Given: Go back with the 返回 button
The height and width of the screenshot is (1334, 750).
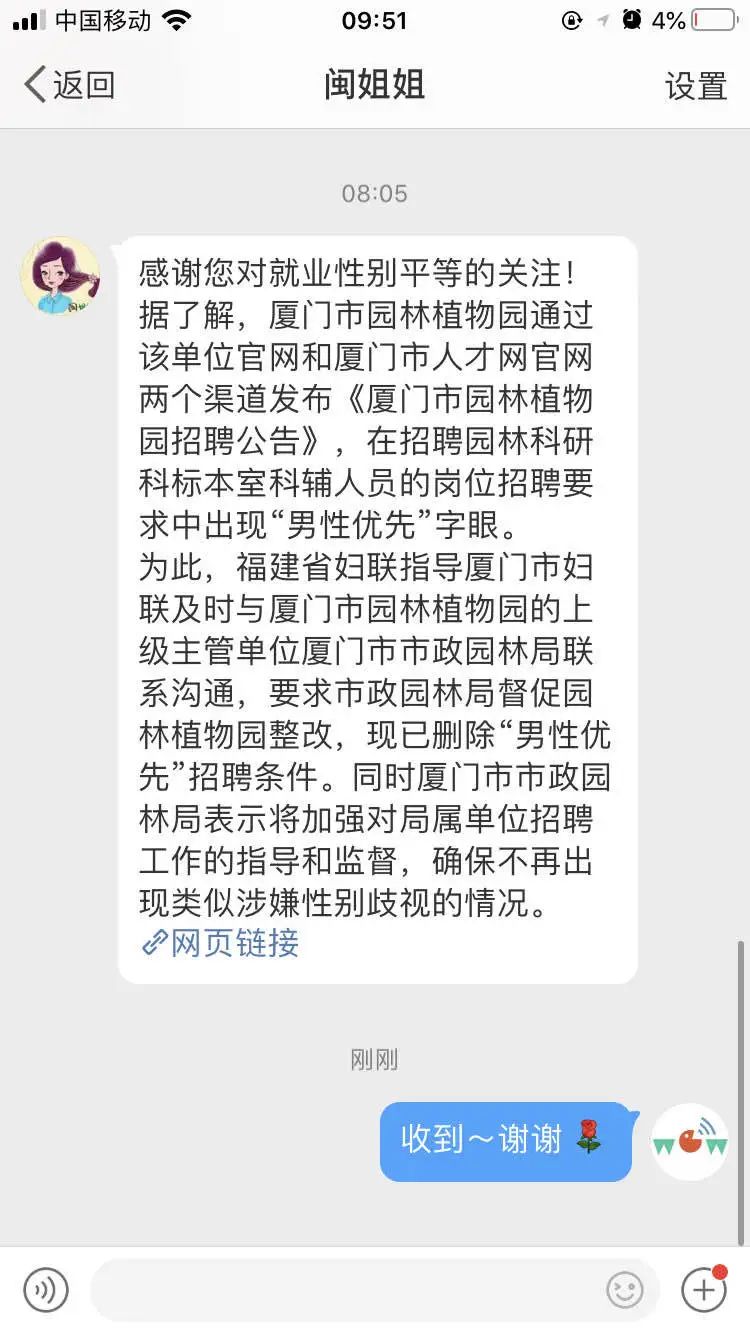Looking at the screenshot, I should [70, 85].
